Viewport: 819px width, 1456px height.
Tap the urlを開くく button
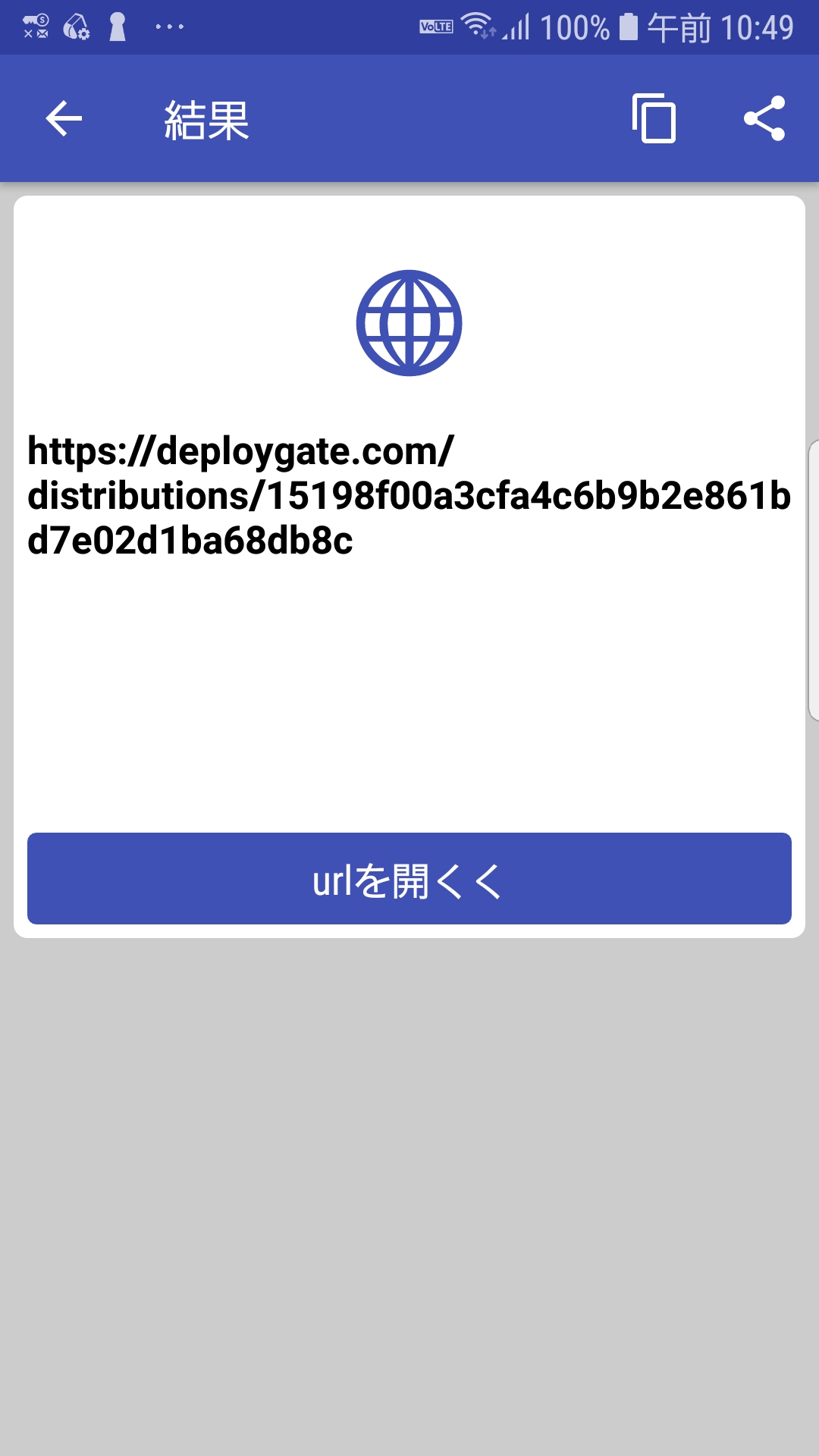click(409, 878)
